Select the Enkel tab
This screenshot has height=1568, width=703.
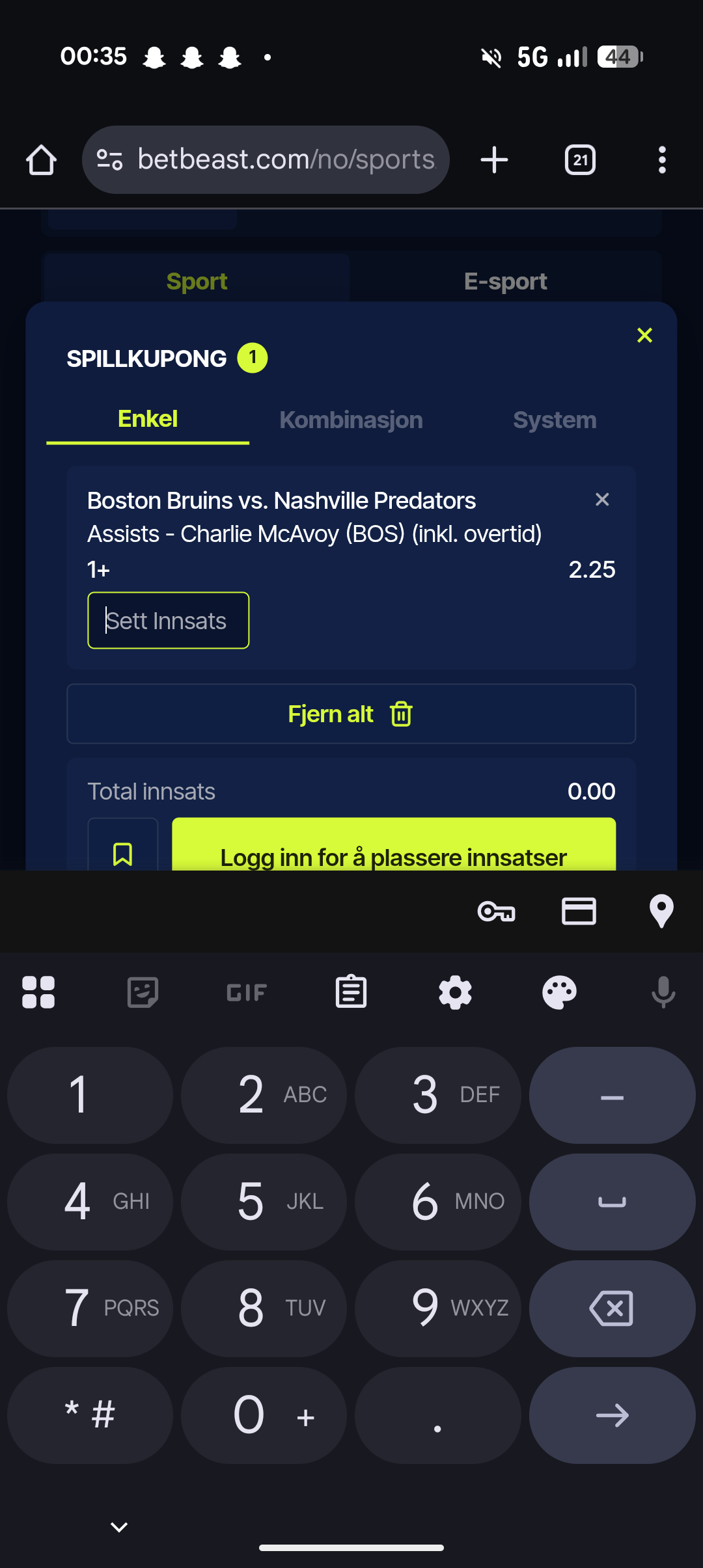click(148, 419)
